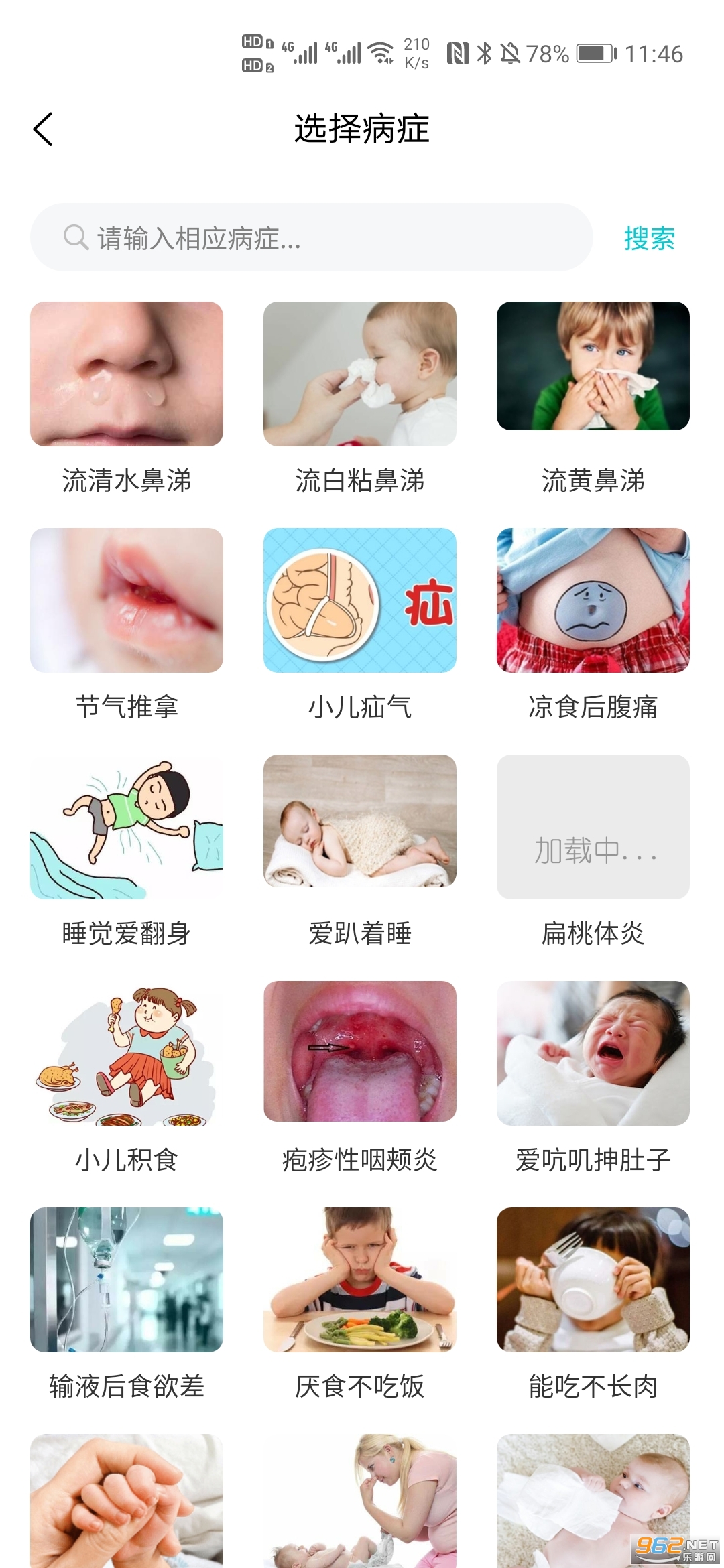
Task: Focus the 请输入相应病症 search field
Action: point(312,238)
